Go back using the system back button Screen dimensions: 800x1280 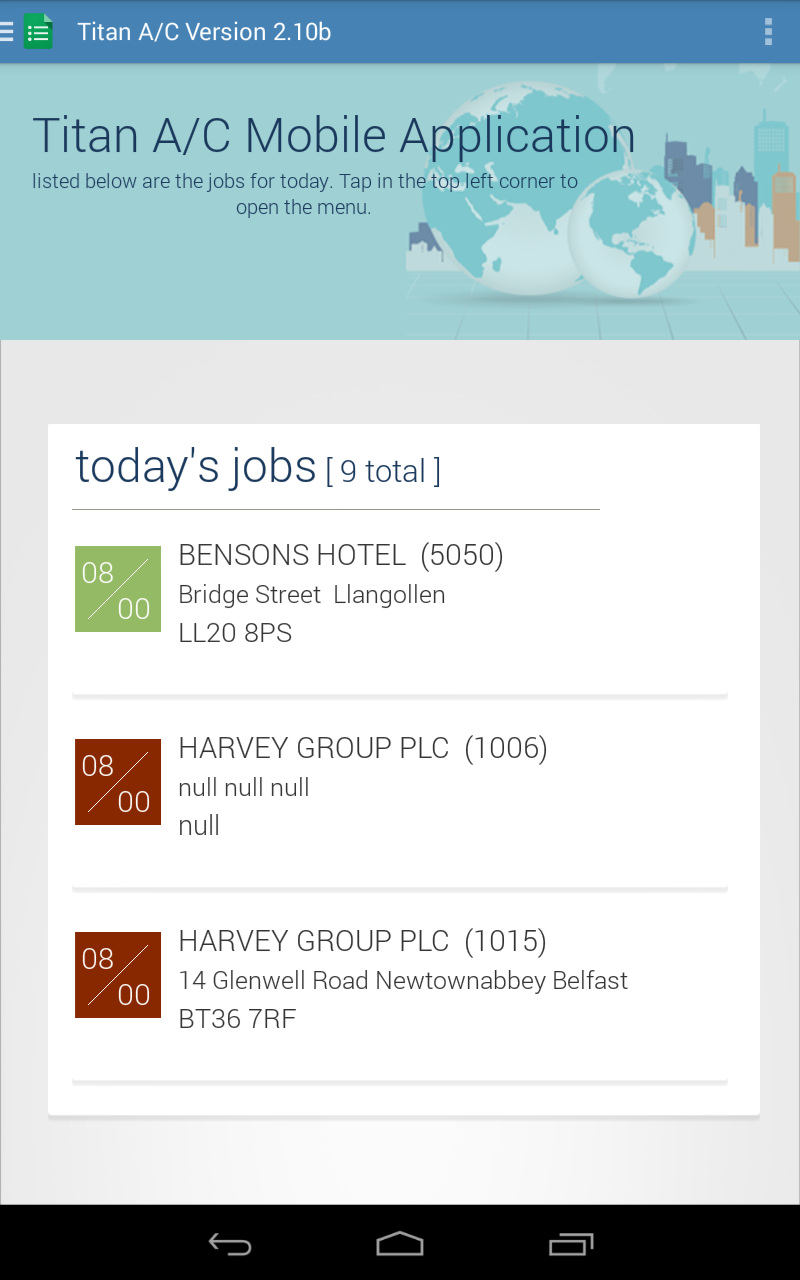(230, 1244)
